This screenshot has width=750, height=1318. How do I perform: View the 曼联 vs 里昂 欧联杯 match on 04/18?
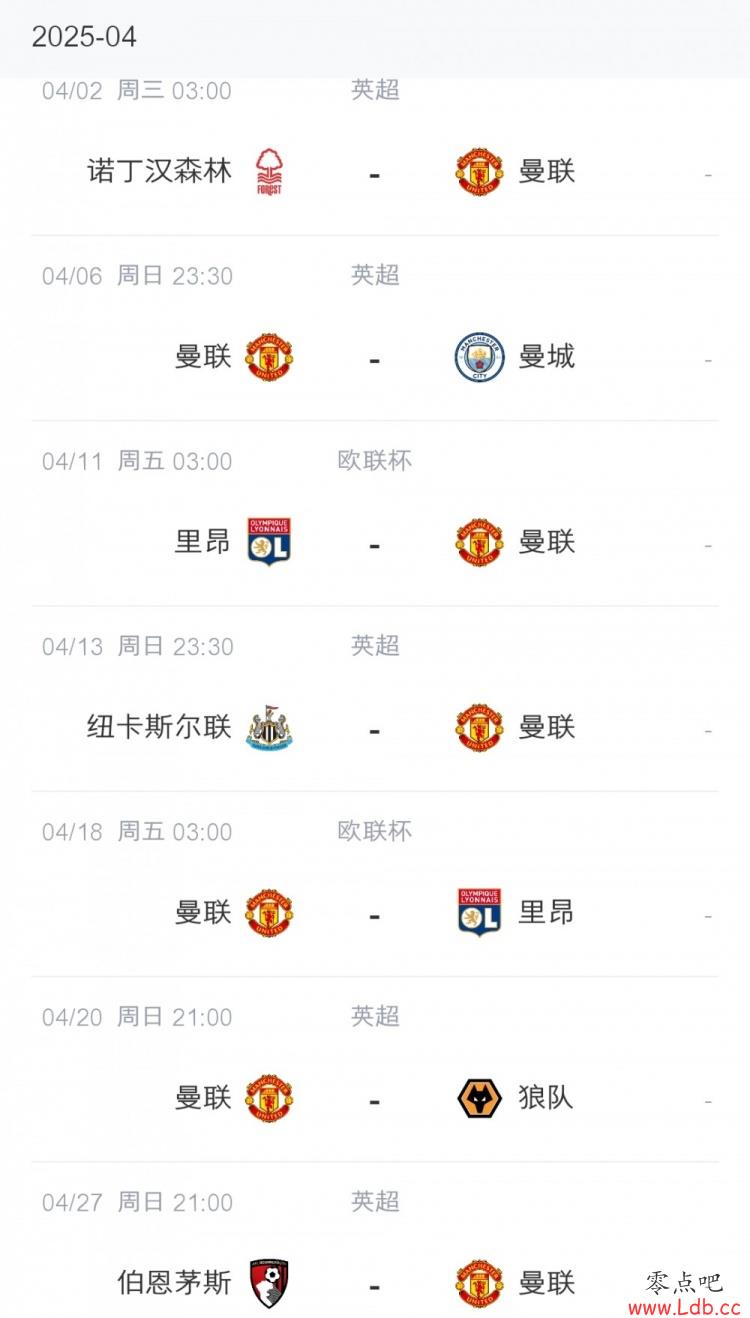point(375,884)
